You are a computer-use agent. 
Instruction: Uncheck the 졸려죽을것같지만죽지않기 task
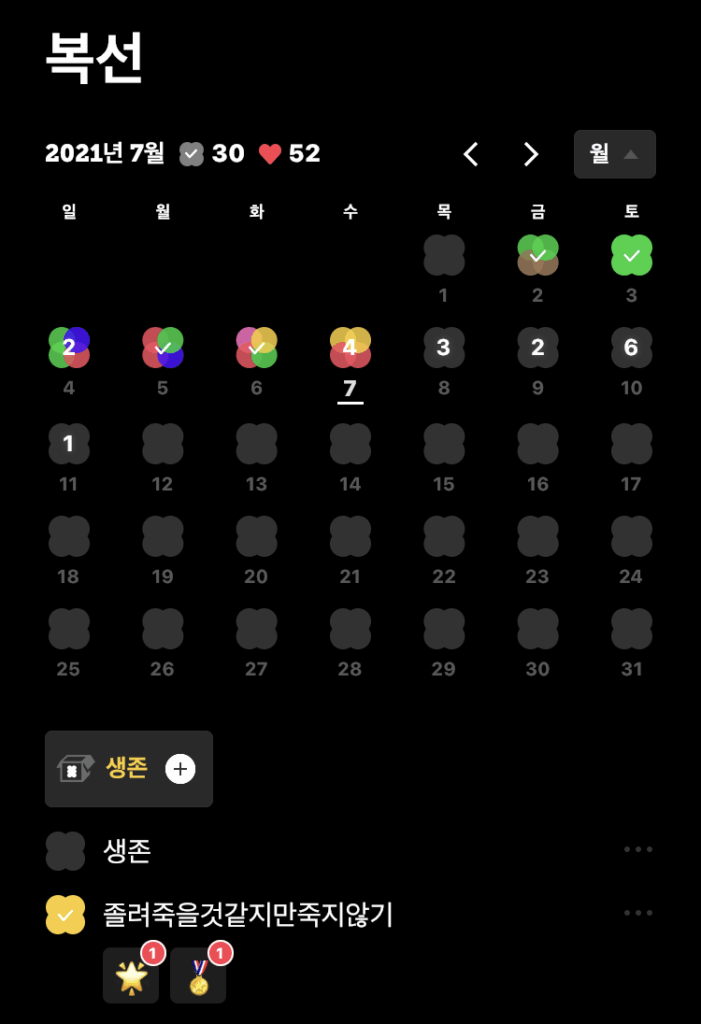click(66, 914)
